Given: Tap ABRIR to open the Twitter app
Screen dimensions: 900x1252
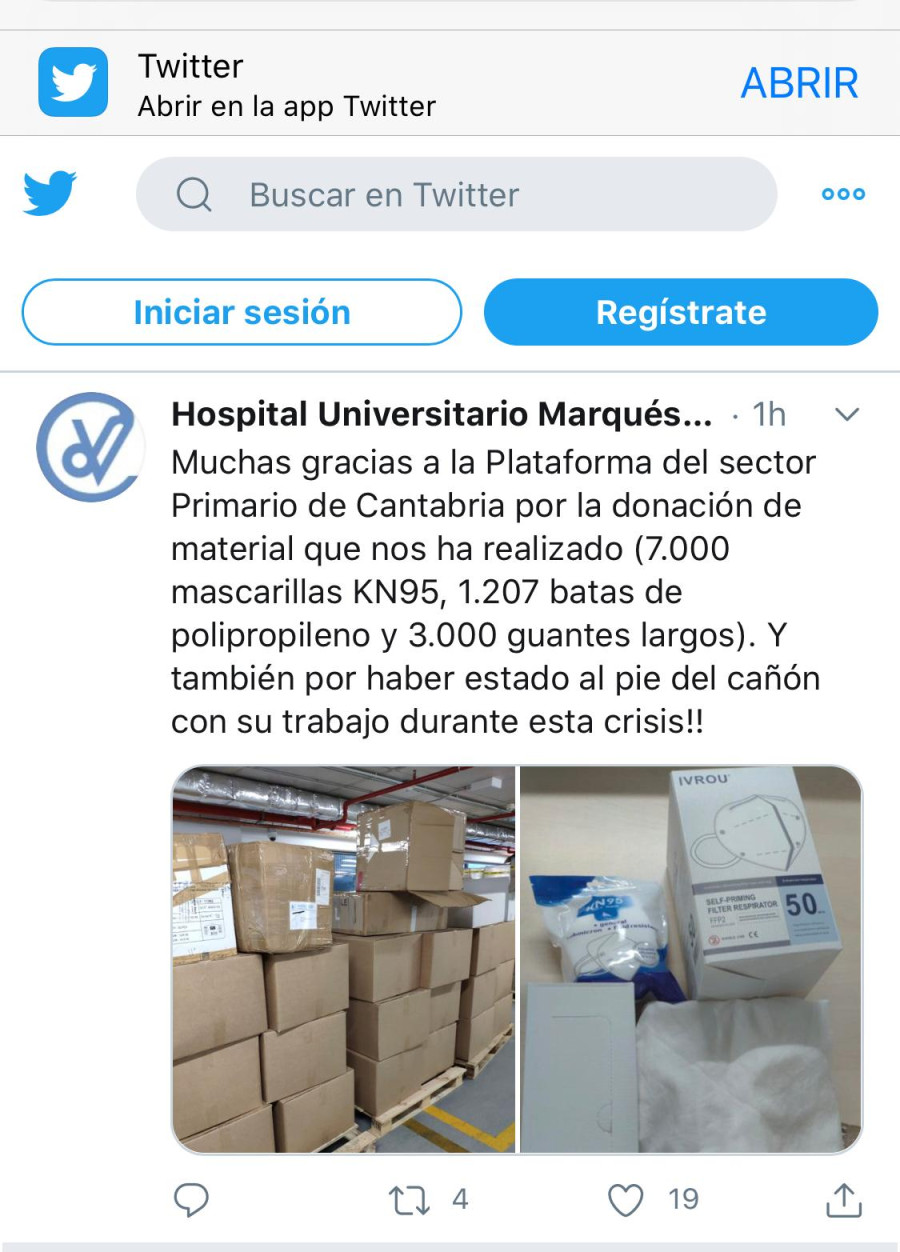Looking at the screenshot, I should (x=799, y=83).
